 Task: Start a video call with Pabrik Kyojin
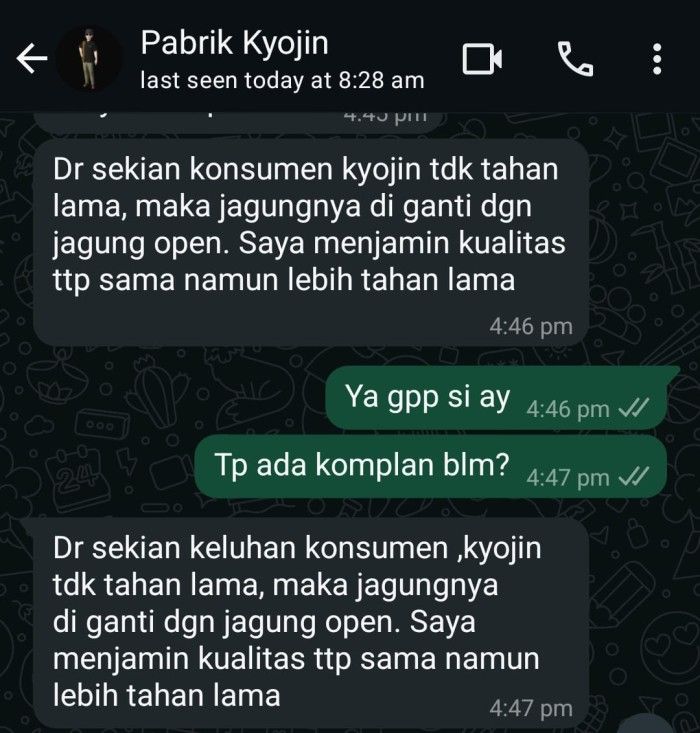[x=482, y=60]
